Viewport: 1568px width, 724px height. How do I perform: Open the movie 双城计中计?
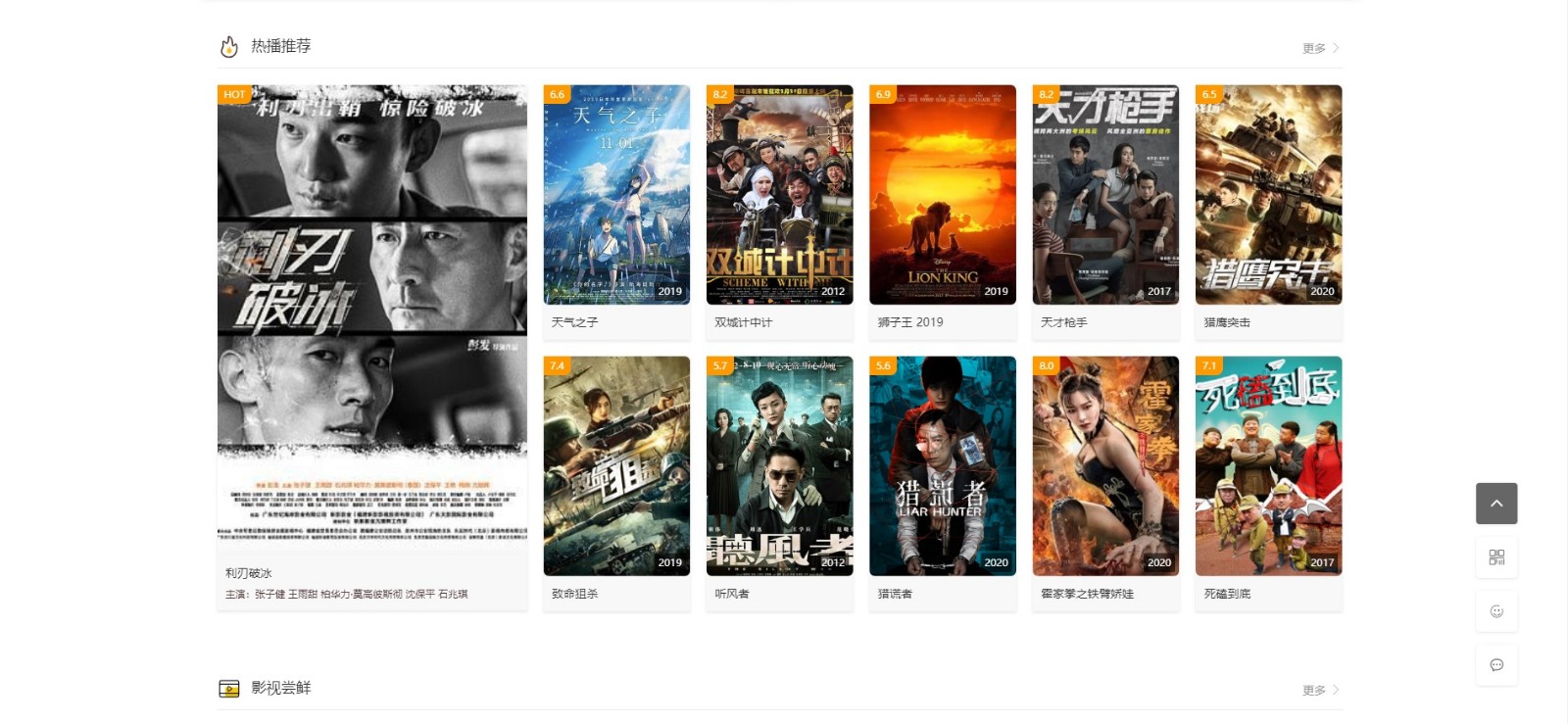pos(779,195)
